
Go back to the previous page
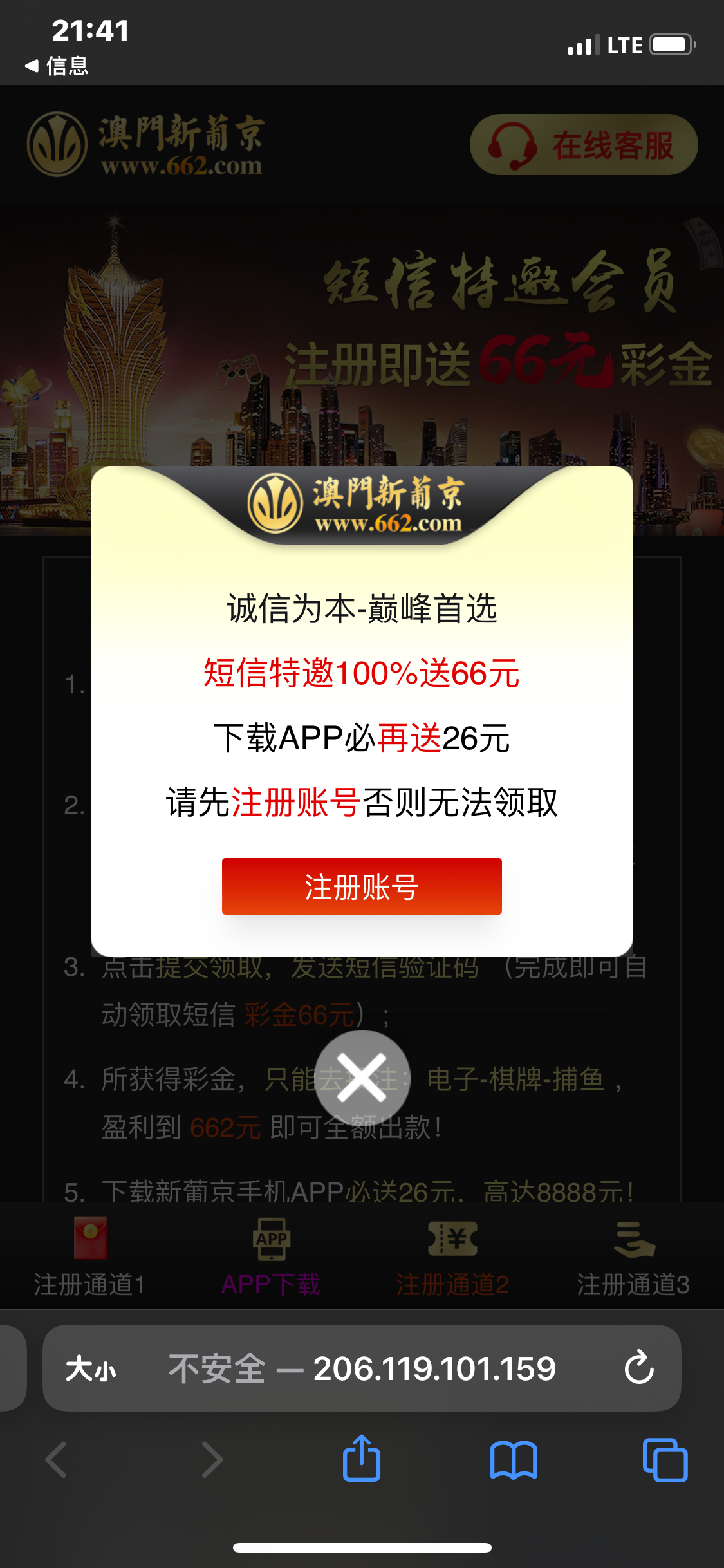57,1459
